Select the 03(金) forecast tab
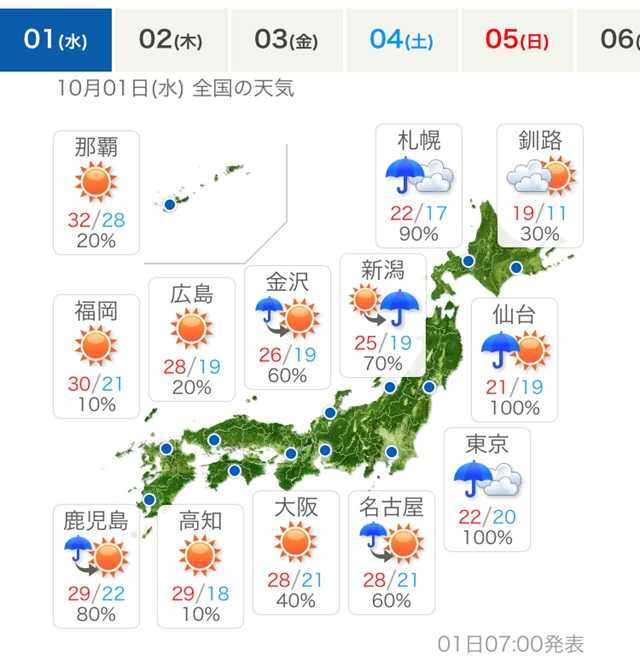Screen dimensions: 640x667 tap(286, 40)
